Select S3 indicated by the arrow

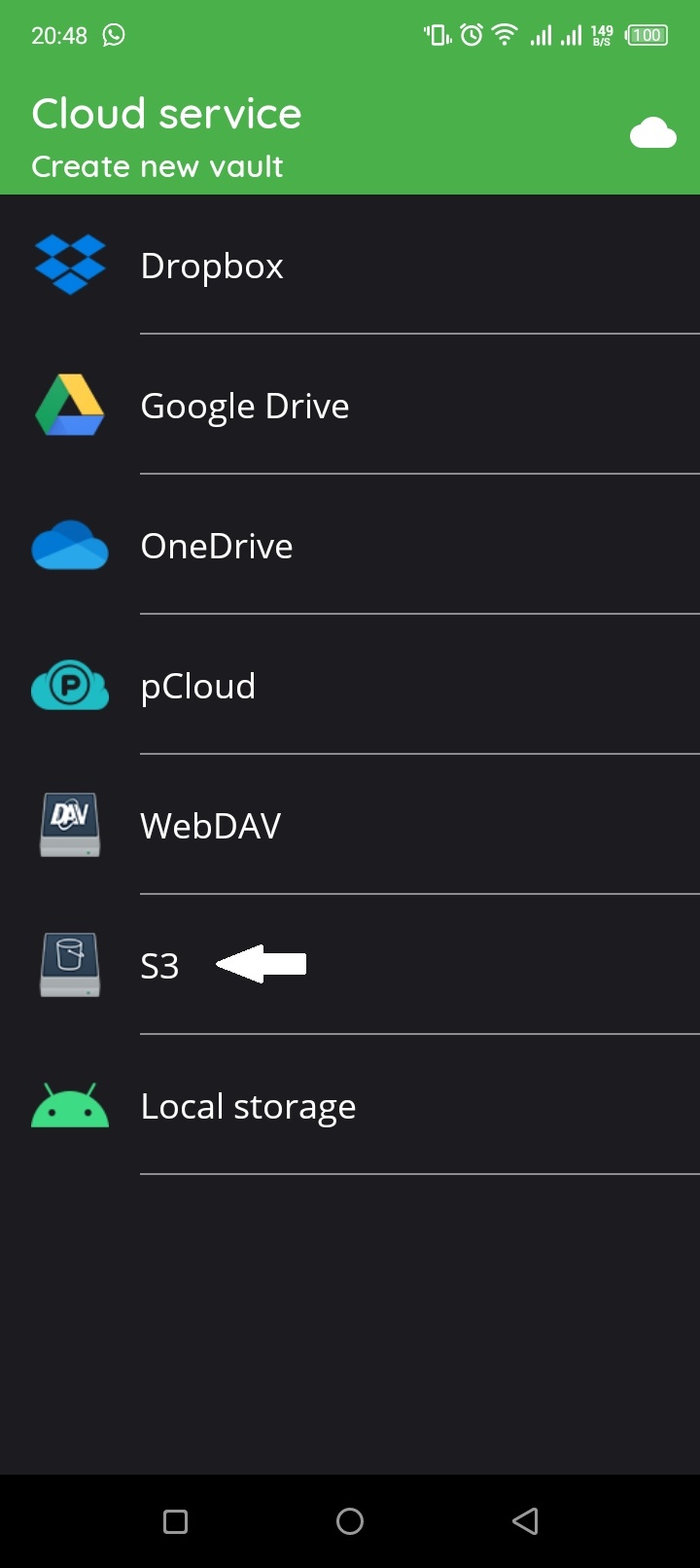point(158,965)
